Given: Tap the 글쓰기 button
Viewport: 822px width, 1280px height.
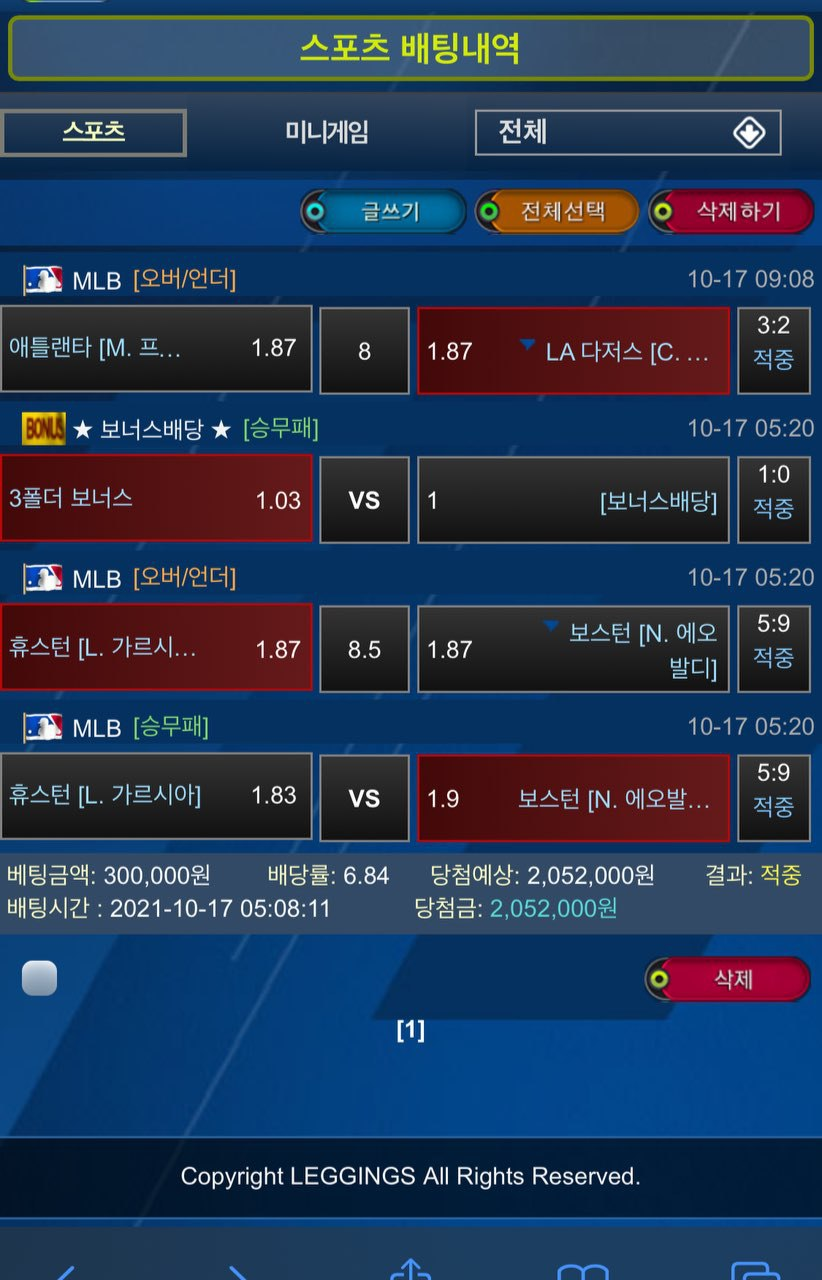Looking at the screenshot, I should (x=384, y=212).
